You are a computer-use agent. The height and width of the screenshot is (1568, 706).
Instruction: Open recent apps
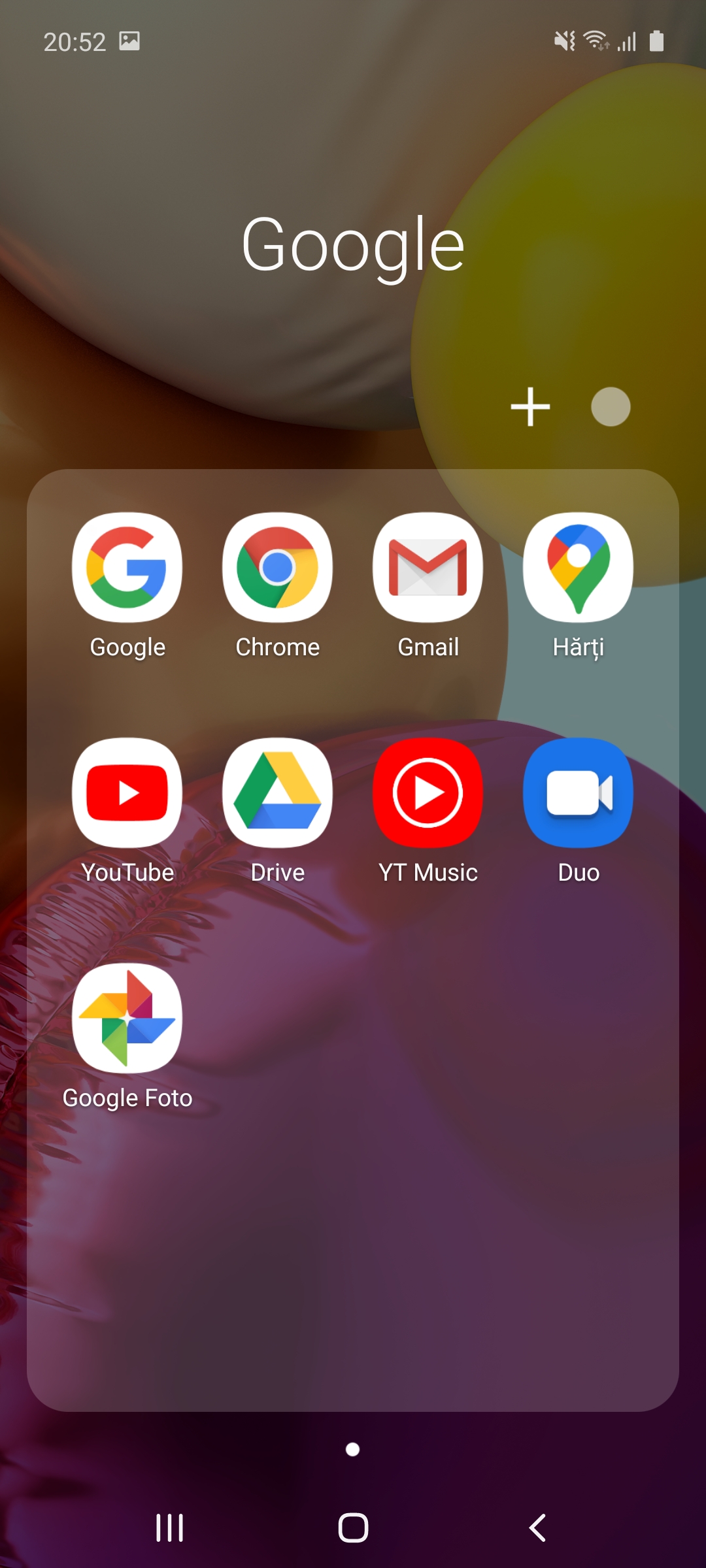pyautogui.click(x=169, y=1527)
